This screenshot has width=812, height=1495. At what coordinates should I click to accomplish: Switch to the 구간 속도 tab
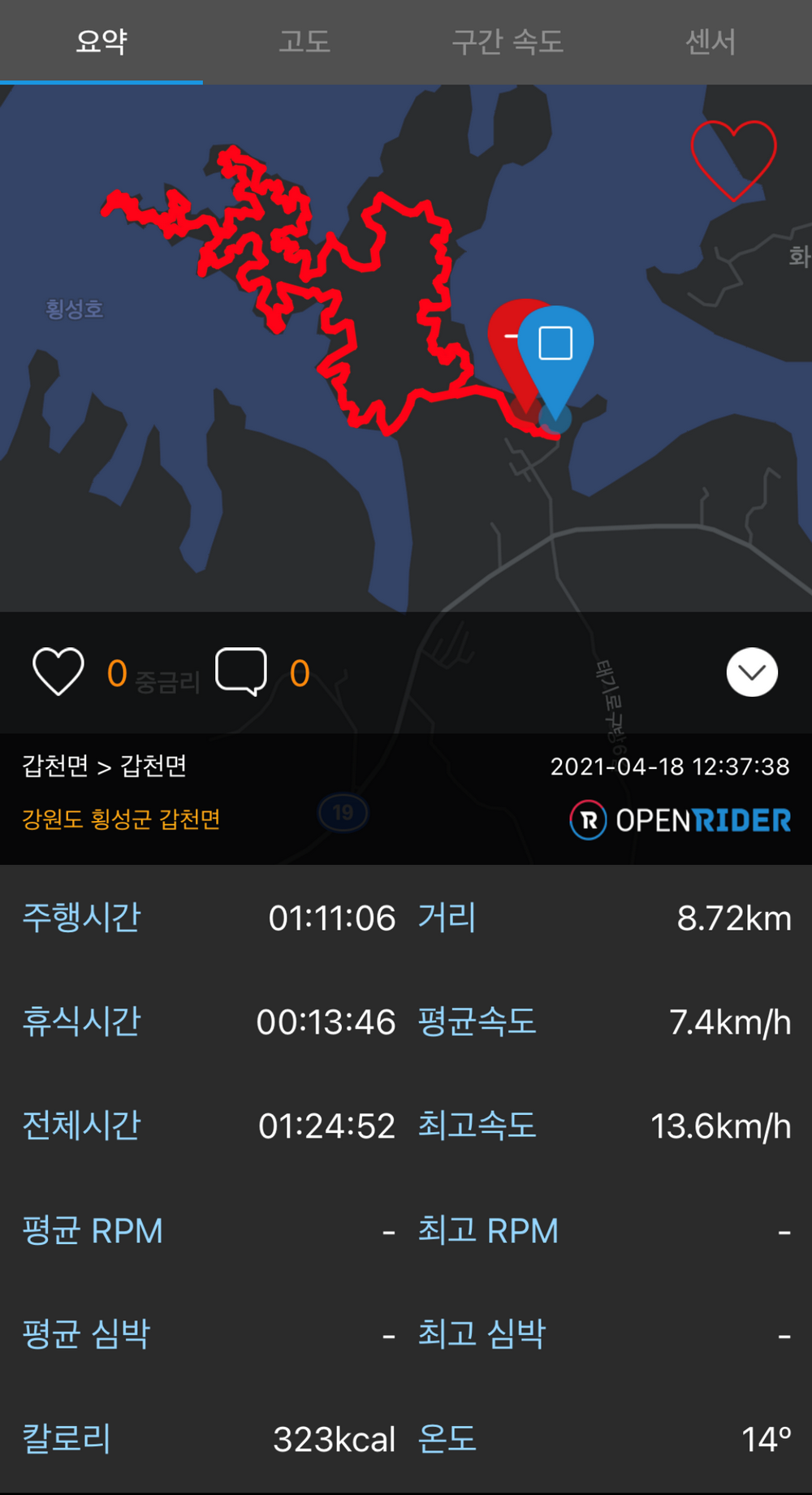click(508, 41)
